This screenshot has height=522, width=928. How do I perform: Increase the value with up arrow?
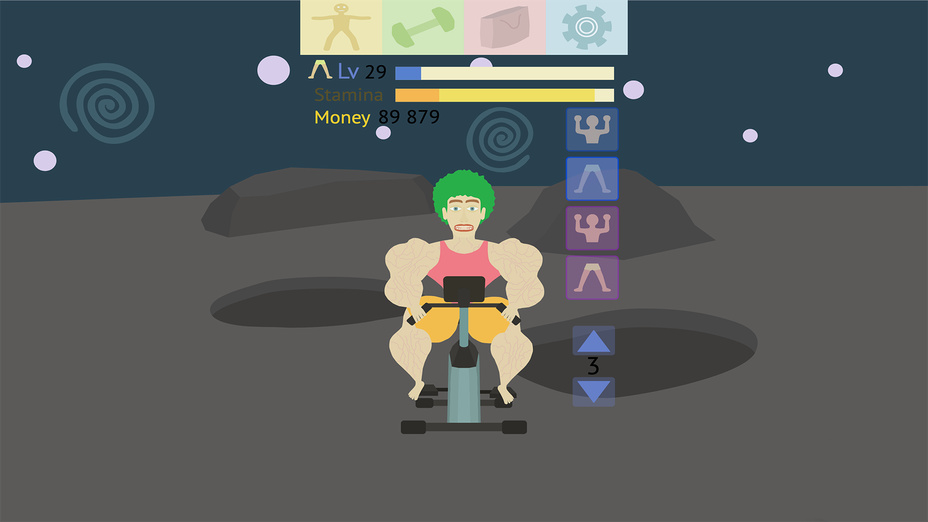coord(594,341)
